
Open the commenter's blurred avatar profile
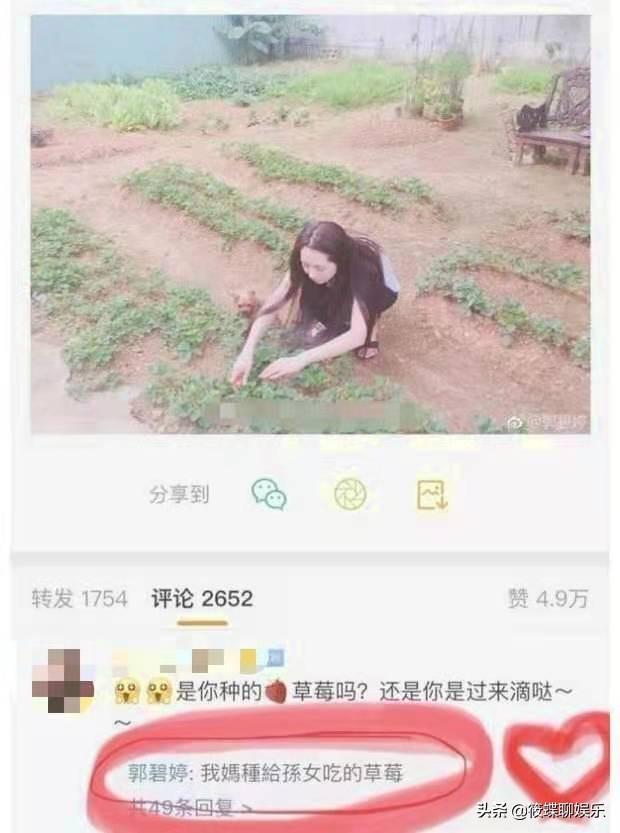click(62, 680)
